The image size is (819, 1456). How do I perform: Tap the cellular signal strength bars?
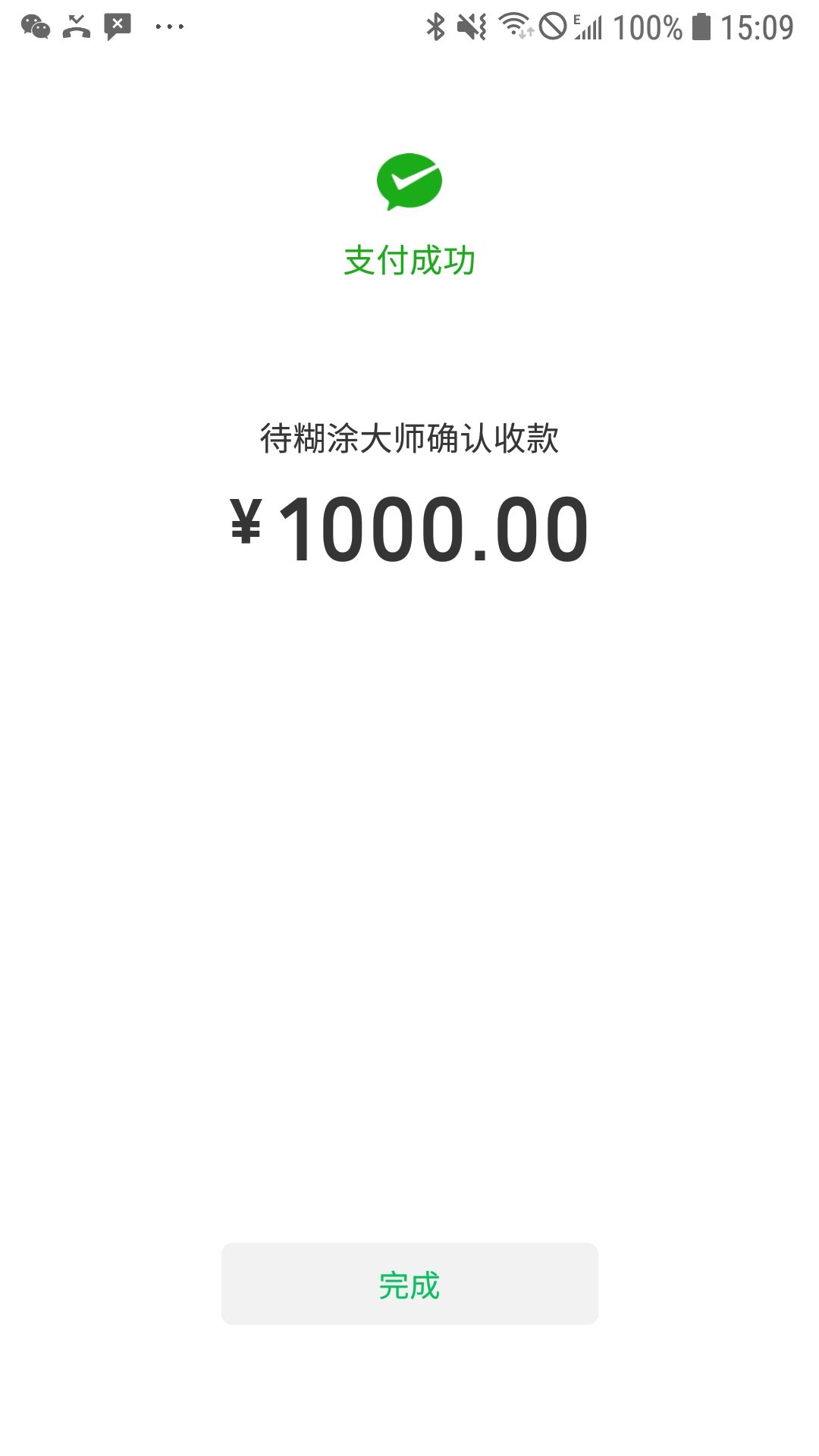click(588, 29)
